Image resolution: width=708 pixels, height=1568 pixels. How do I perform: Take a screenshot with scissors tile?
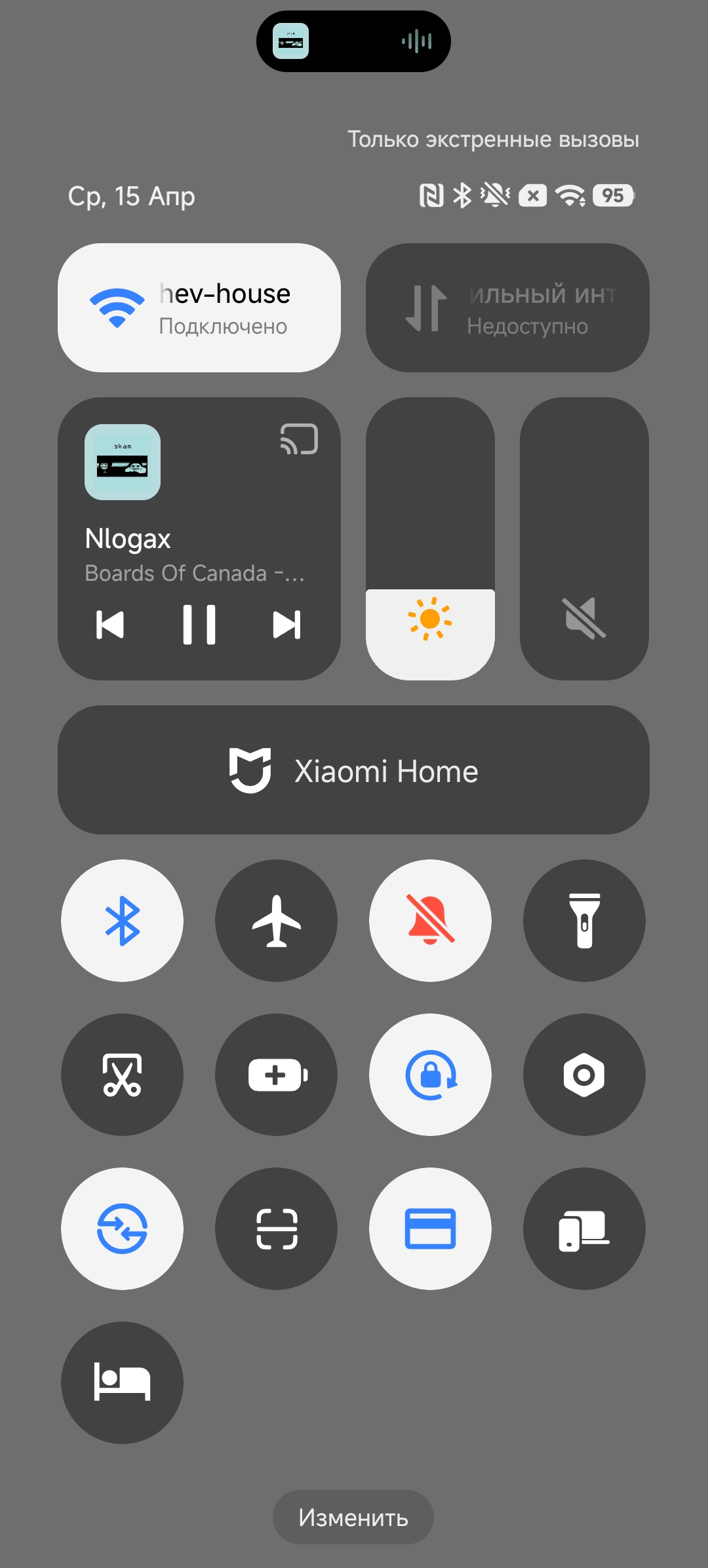123,1075
